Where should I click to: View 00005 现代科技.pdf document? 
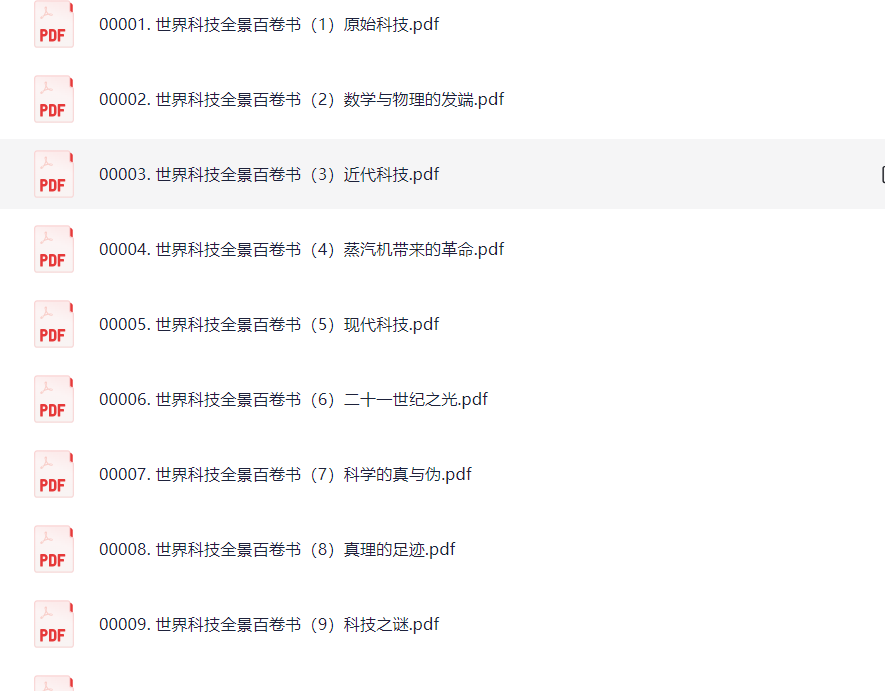[x=268, y=324]
